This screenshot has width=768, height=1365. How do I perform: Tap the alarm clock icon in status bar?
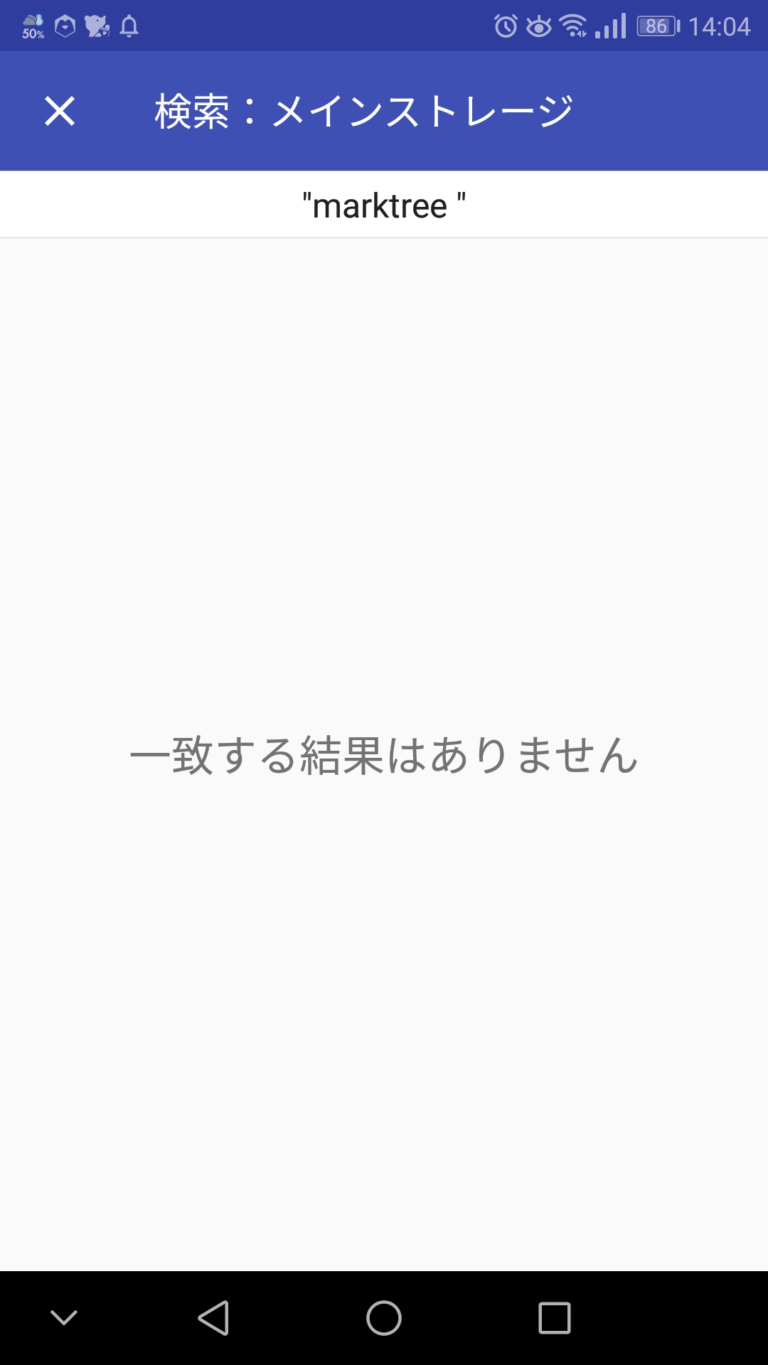(x=507, y=25)
